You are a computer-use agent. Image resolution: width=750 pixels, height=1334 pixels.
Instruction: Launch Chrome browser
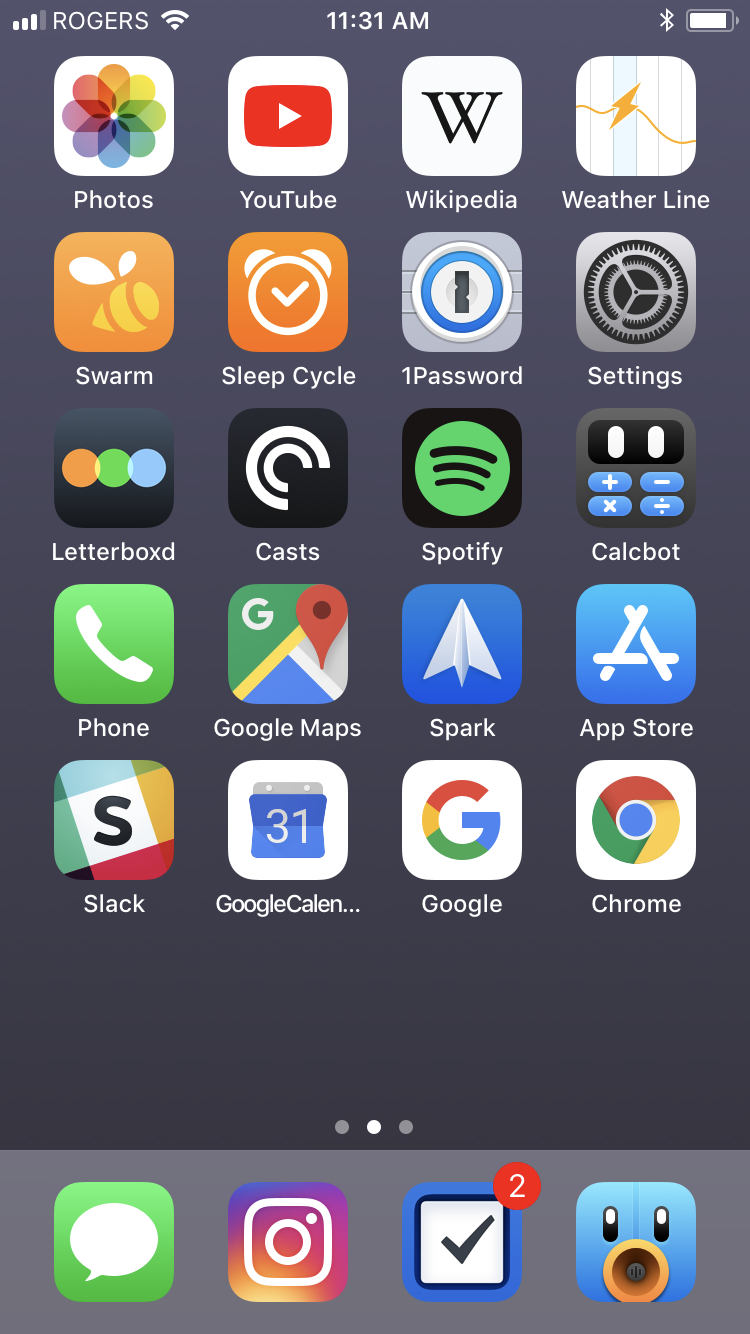tap(636, 820)
